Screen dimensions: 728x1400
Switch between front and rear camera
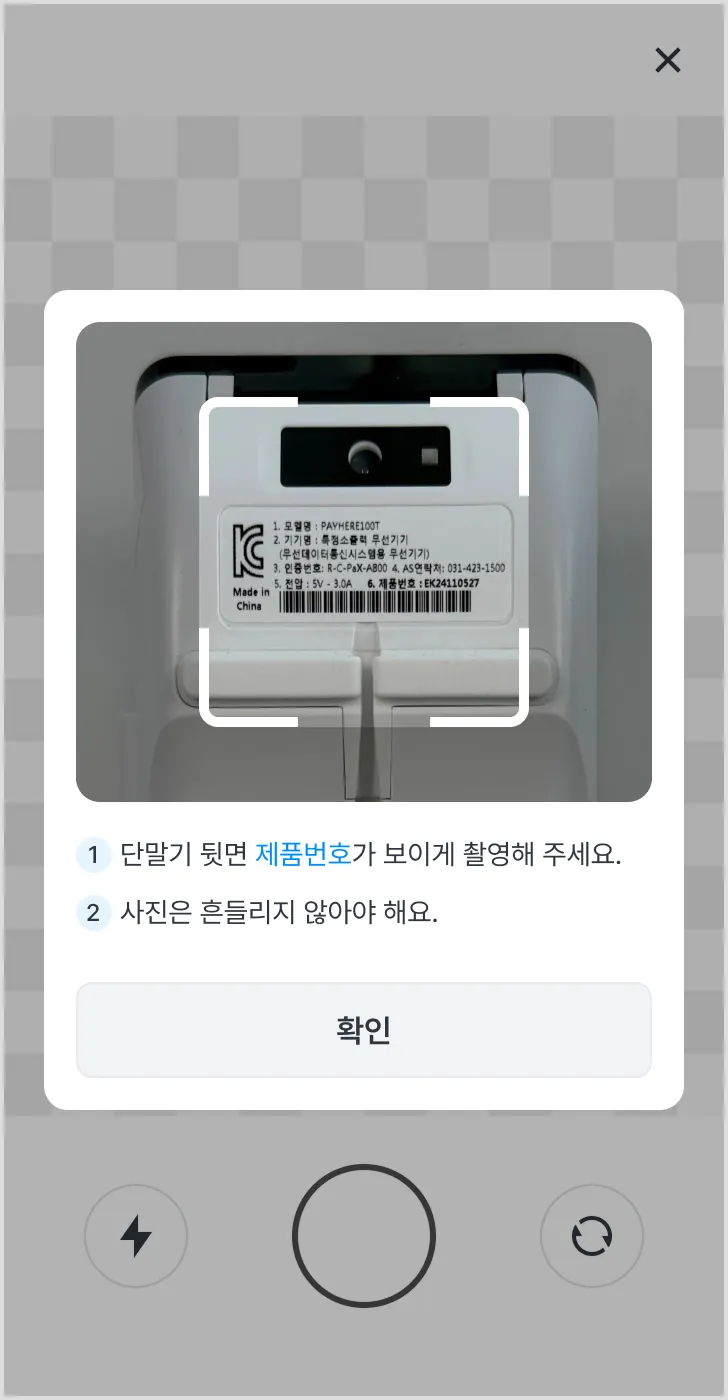point(592,1236)
